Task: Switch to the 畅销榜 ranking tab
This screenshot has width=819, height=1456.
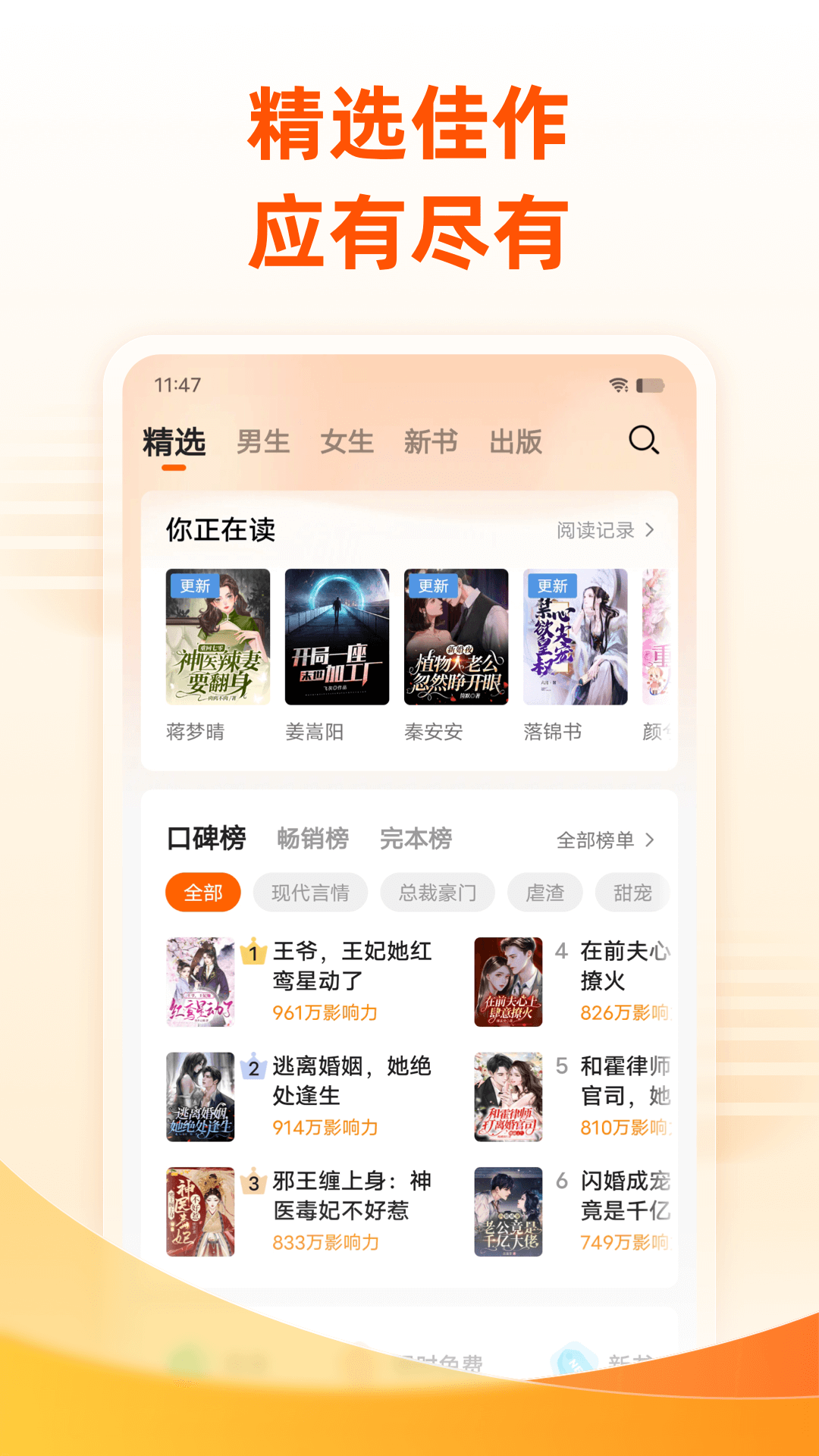Action: pyautogui.click(x=311, y=839)
